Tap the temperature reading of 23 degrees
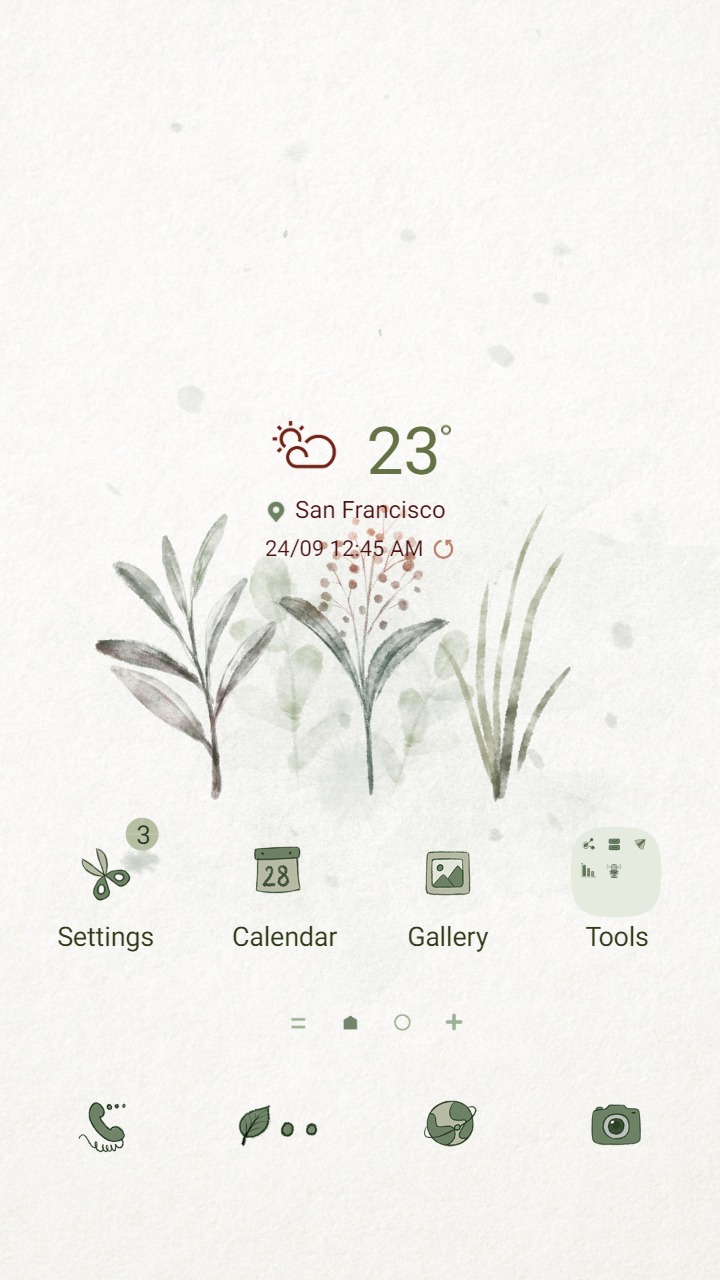The height and width of the screenshot is (1280, 720). (404, 452)
